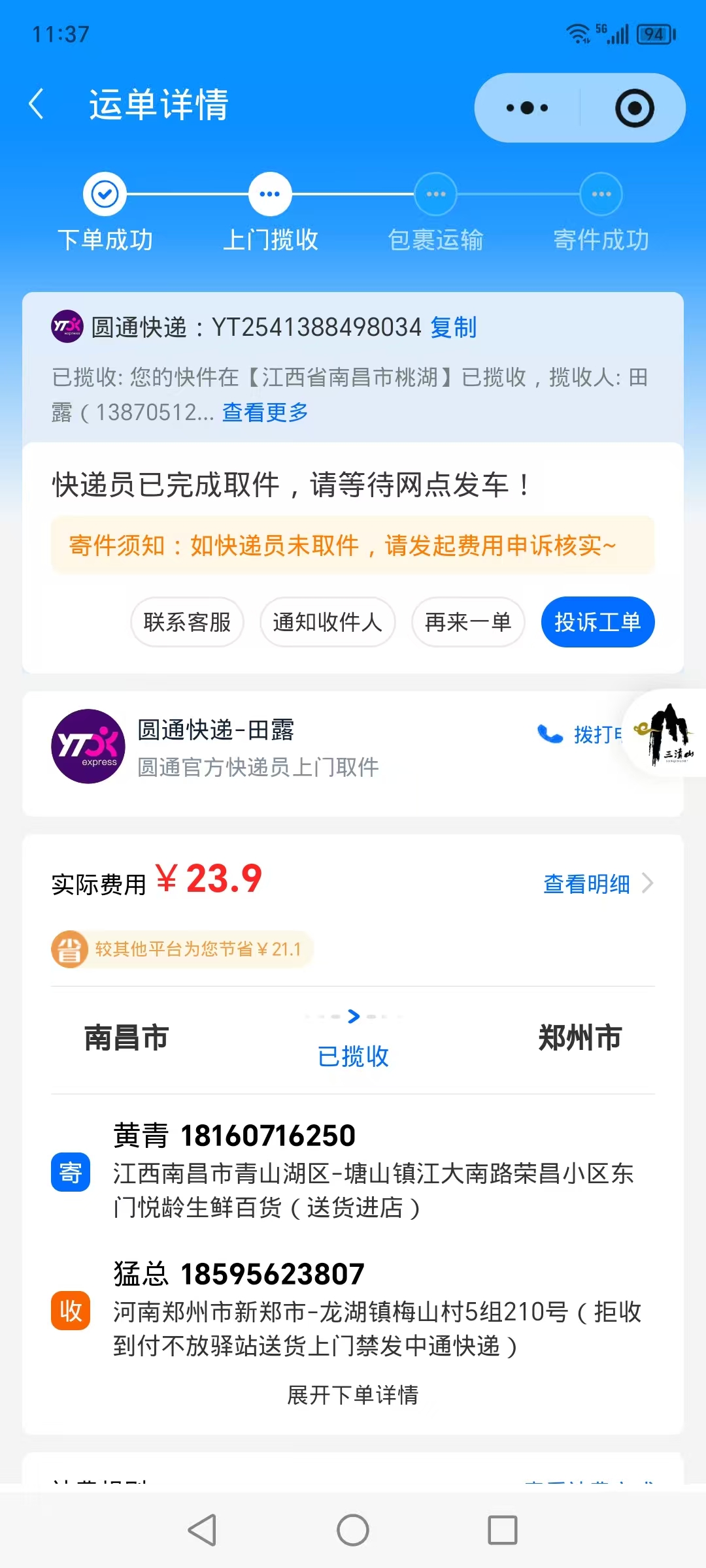The width and height of the screenshot is (706, 1568).
Task: Tap 再来一单 to reorder
Action: point(468,622)
